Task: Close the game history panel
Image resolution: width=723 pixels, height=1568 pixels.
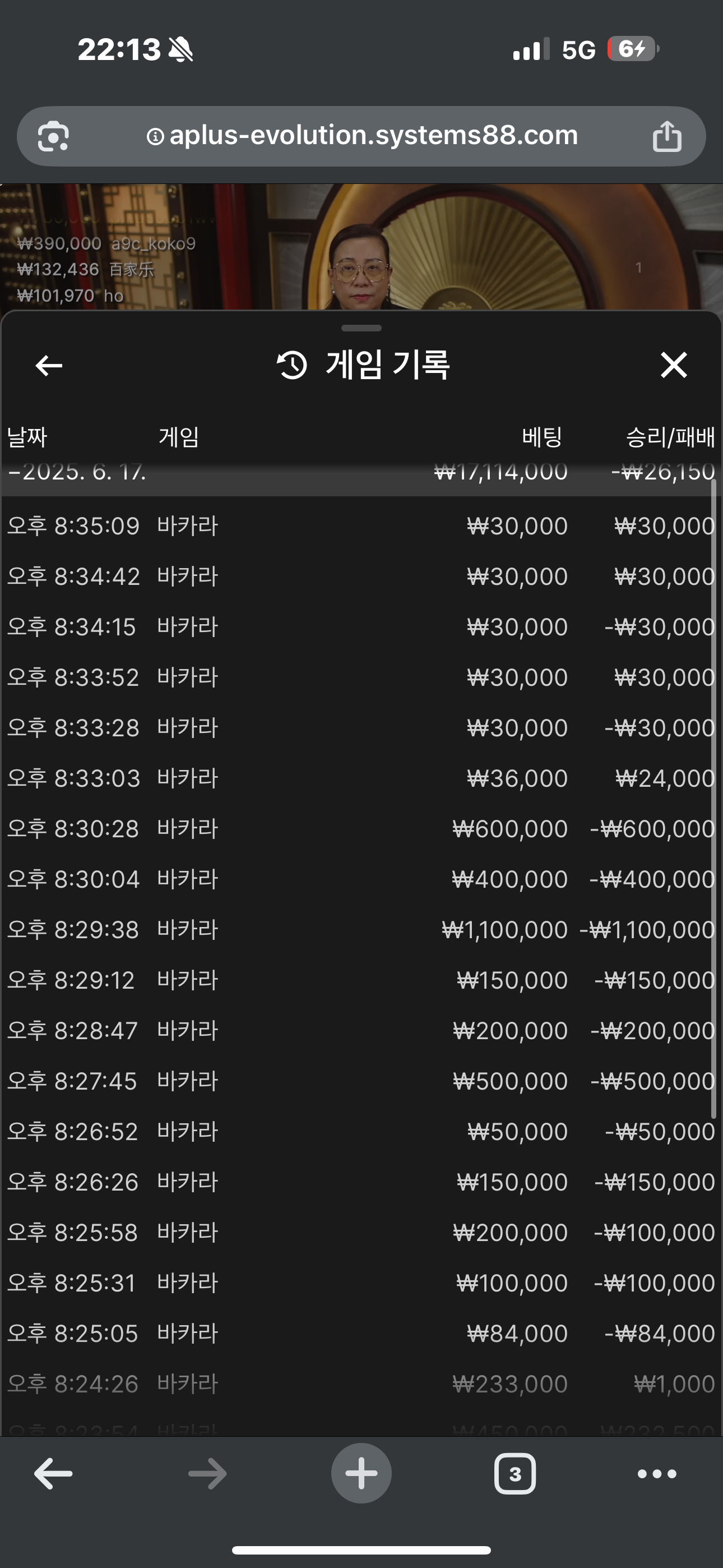Action: click(673, 365)
